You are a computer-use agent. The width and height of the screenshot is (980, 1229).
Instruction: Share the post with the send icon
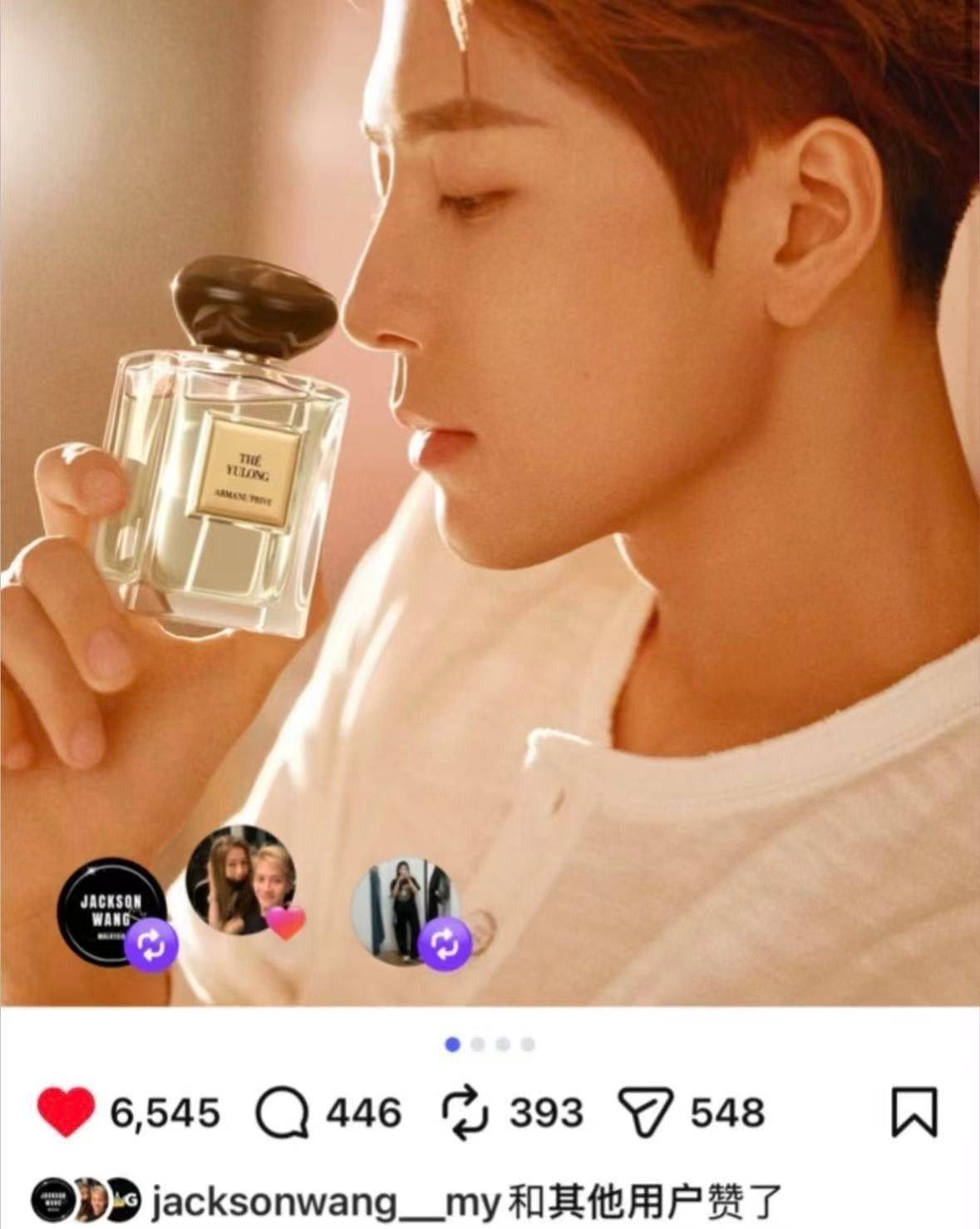click(x=645, y=1113)
